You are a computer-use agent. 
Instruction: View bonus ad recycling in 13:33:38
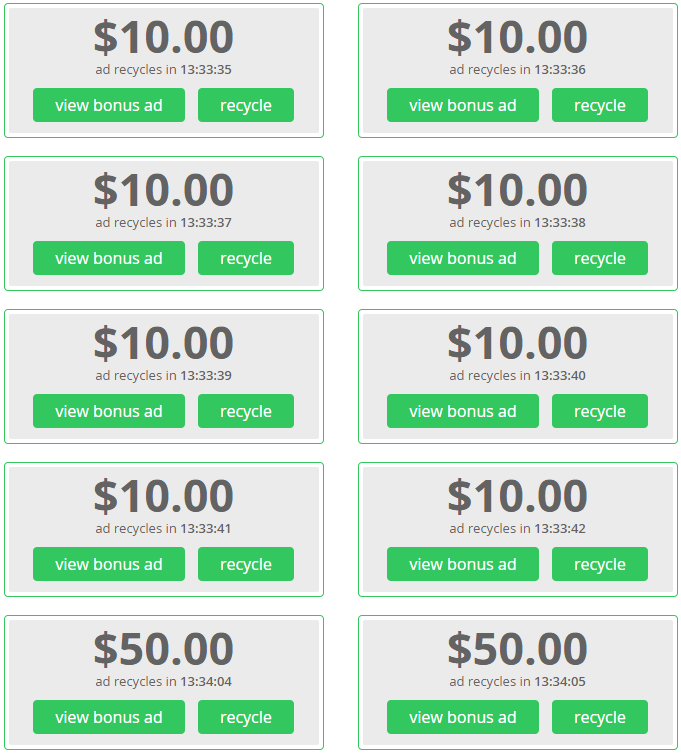tap(462, 258)
